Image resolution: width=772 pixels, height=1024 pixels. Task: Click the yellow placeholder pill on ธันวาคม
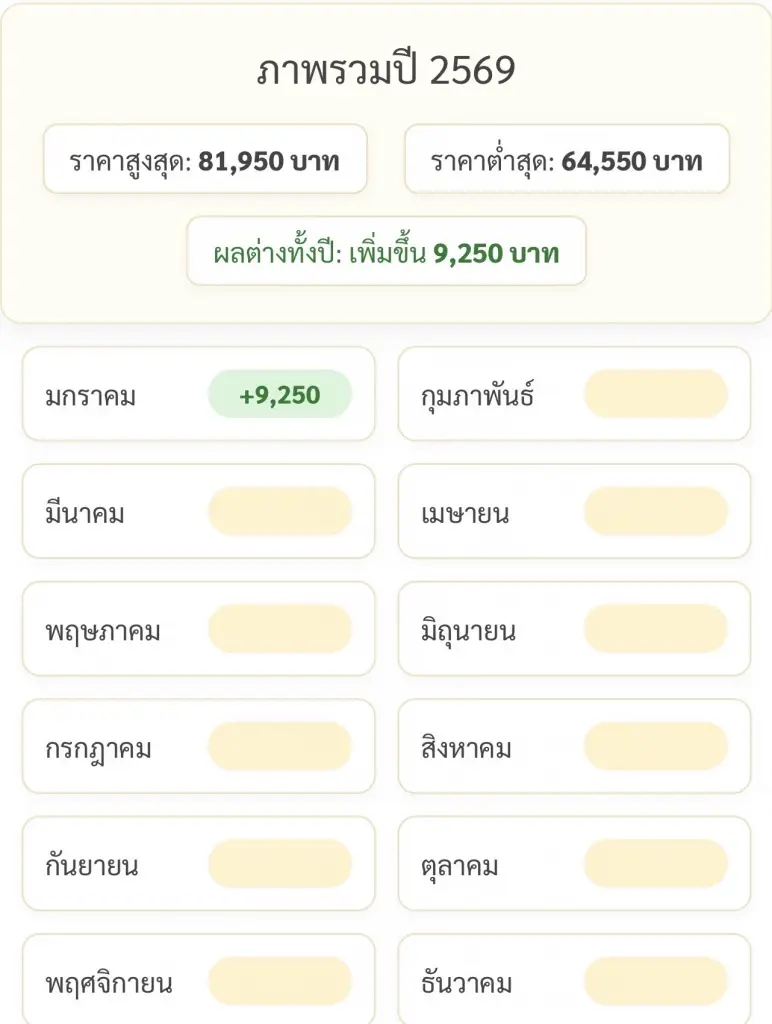[x=657, y=981]
